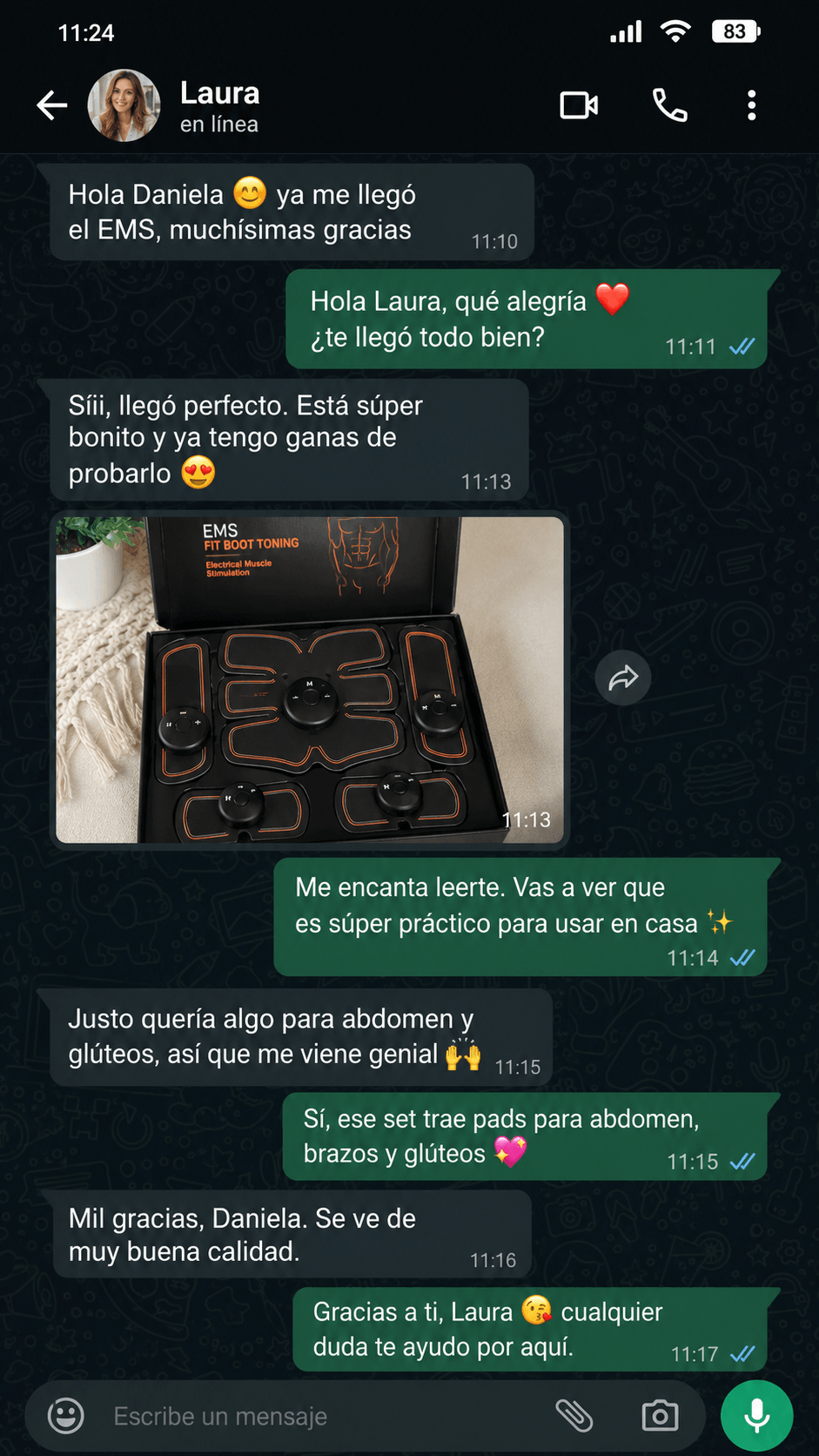This screenshot has height=1456, width=819.
Task: Attach a file with the paperclip
Action: [x=574, y=1416]
